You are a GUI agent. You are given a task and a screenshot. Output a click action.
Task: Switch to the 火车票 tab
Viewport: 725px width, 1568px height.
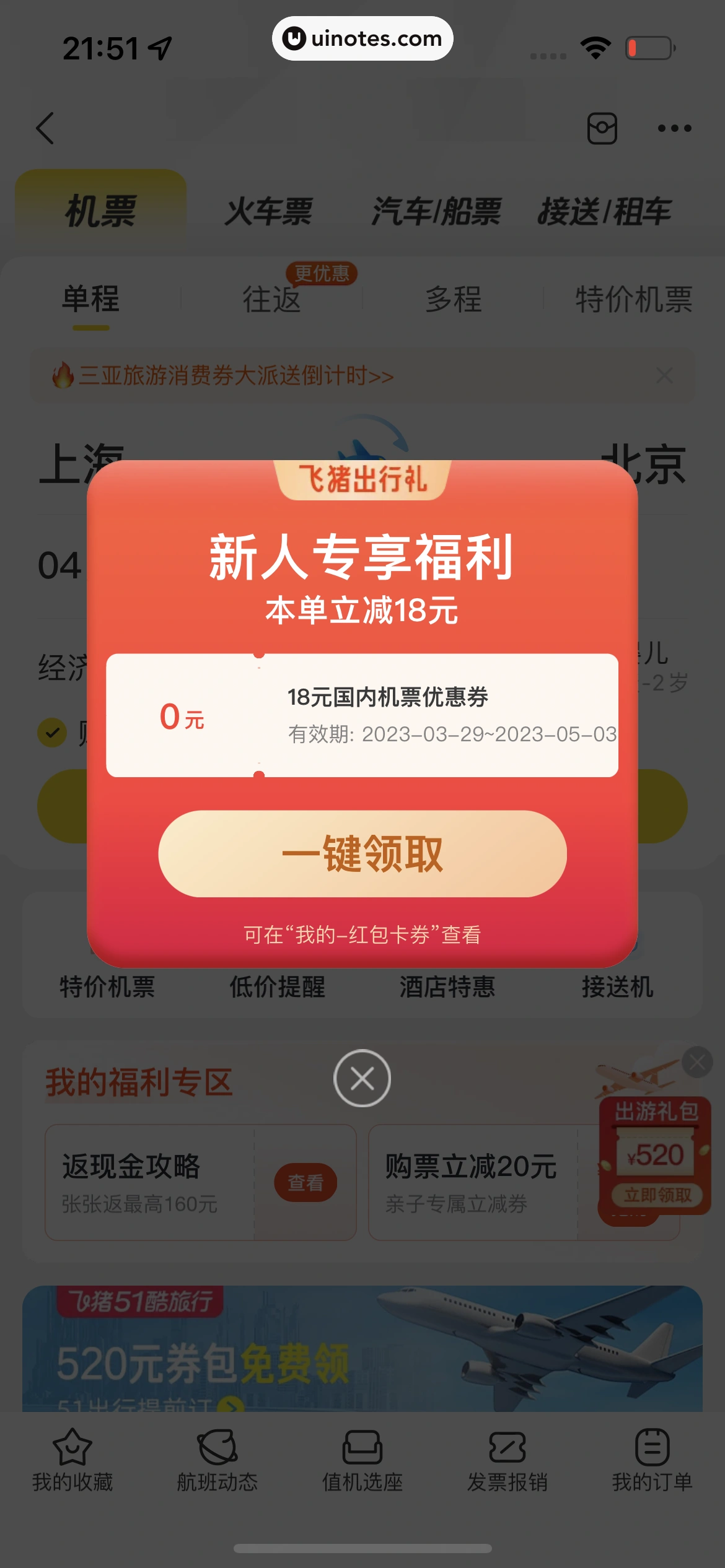269,211
